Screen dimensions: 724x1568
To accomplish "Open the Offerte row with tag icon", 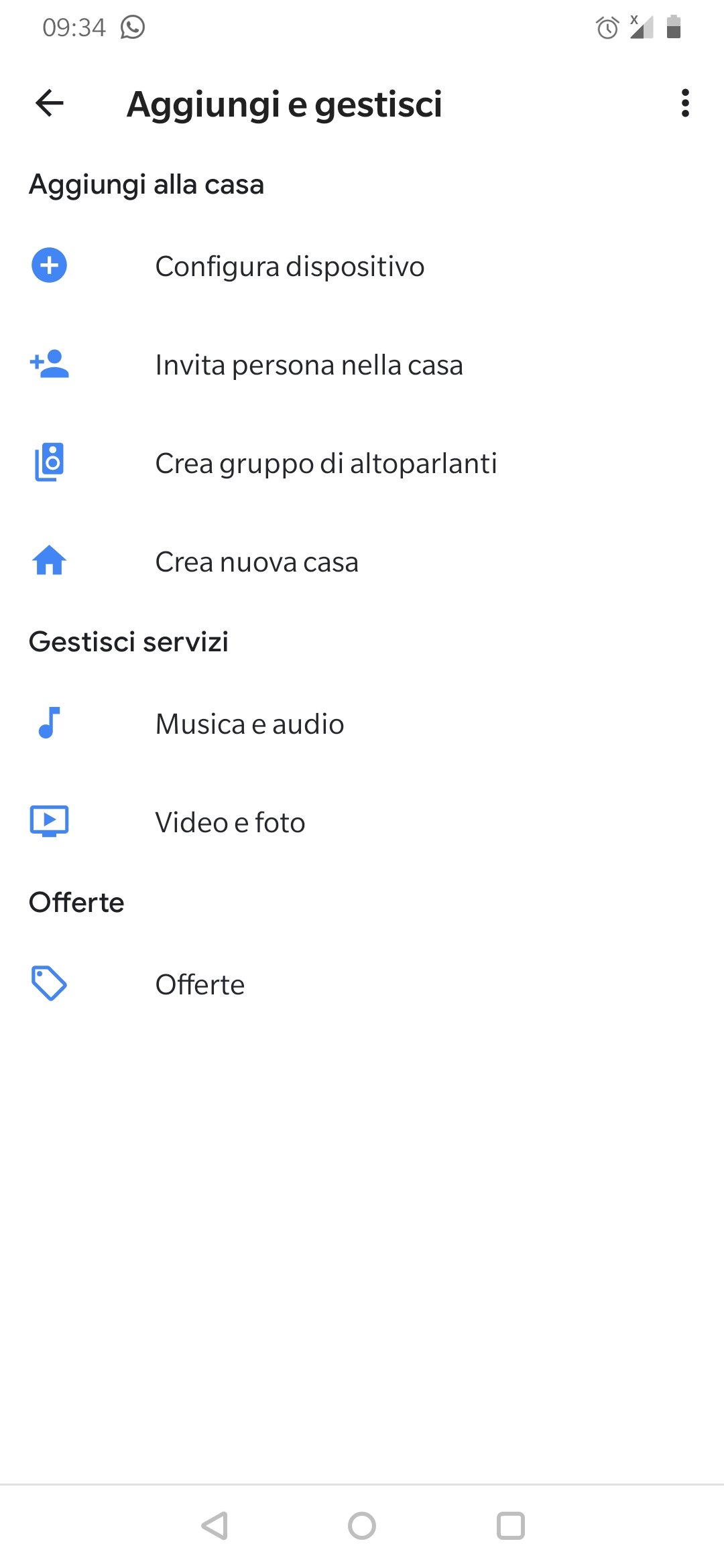I will coord(362,984).
